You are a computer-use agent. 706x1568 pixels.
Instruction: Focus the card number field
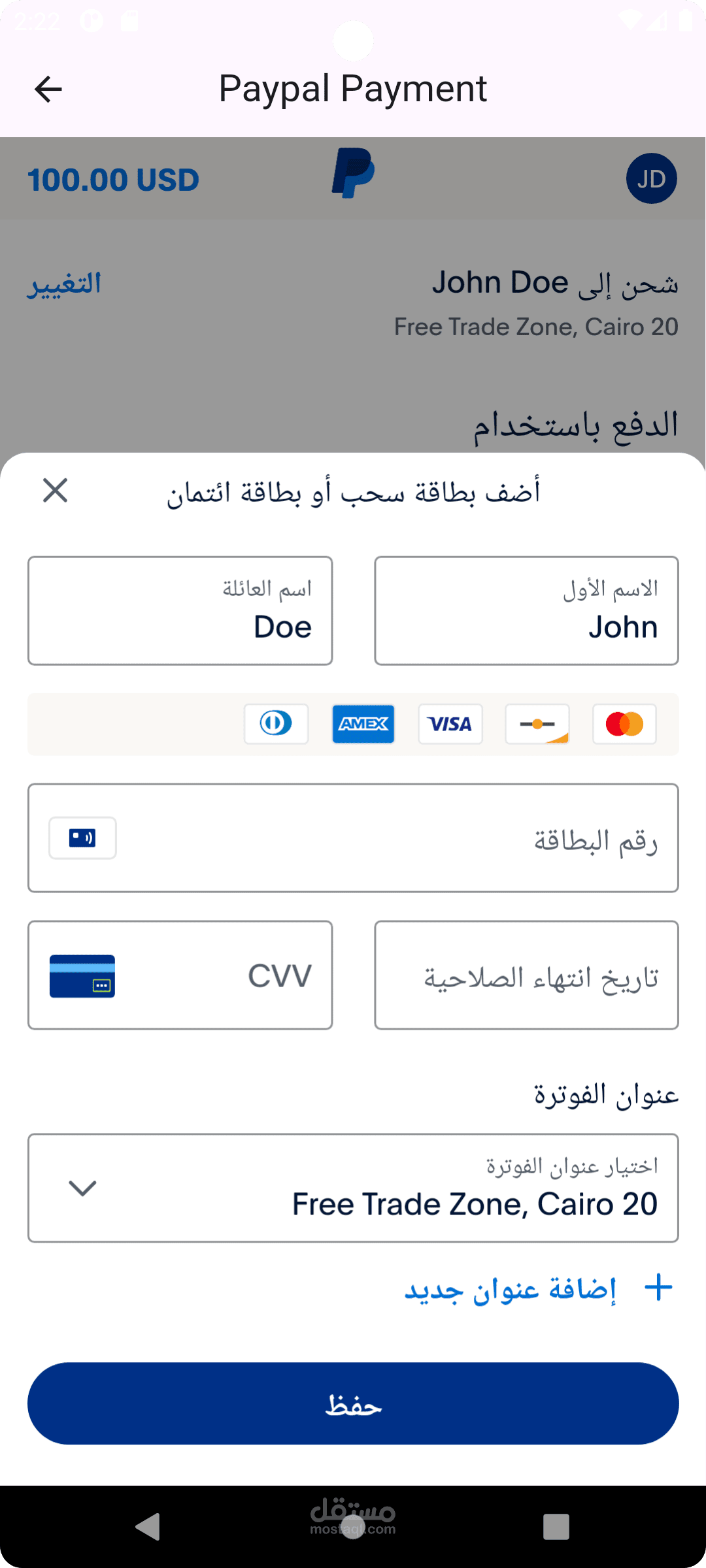[x=392, y=838]
